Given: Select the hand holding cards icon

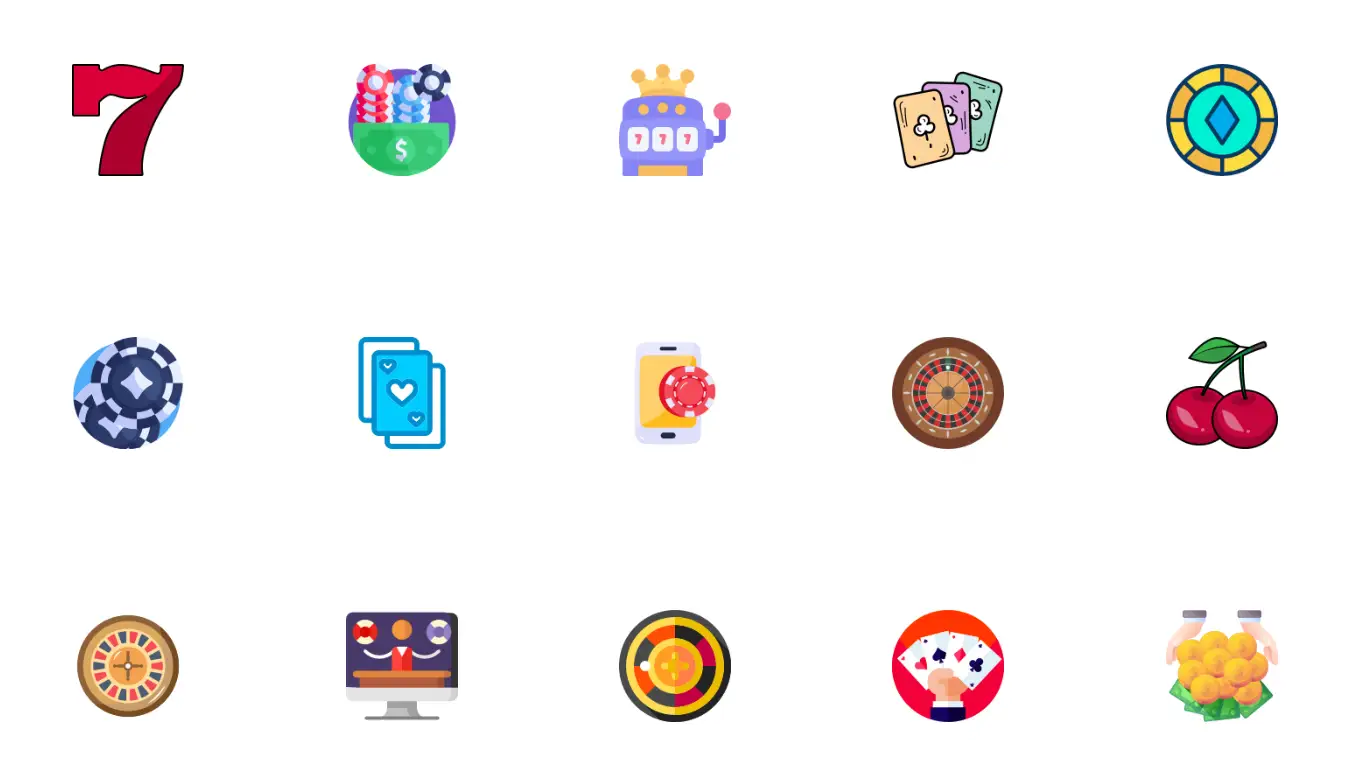Looking at the screenshot, I should coord(947,666).
